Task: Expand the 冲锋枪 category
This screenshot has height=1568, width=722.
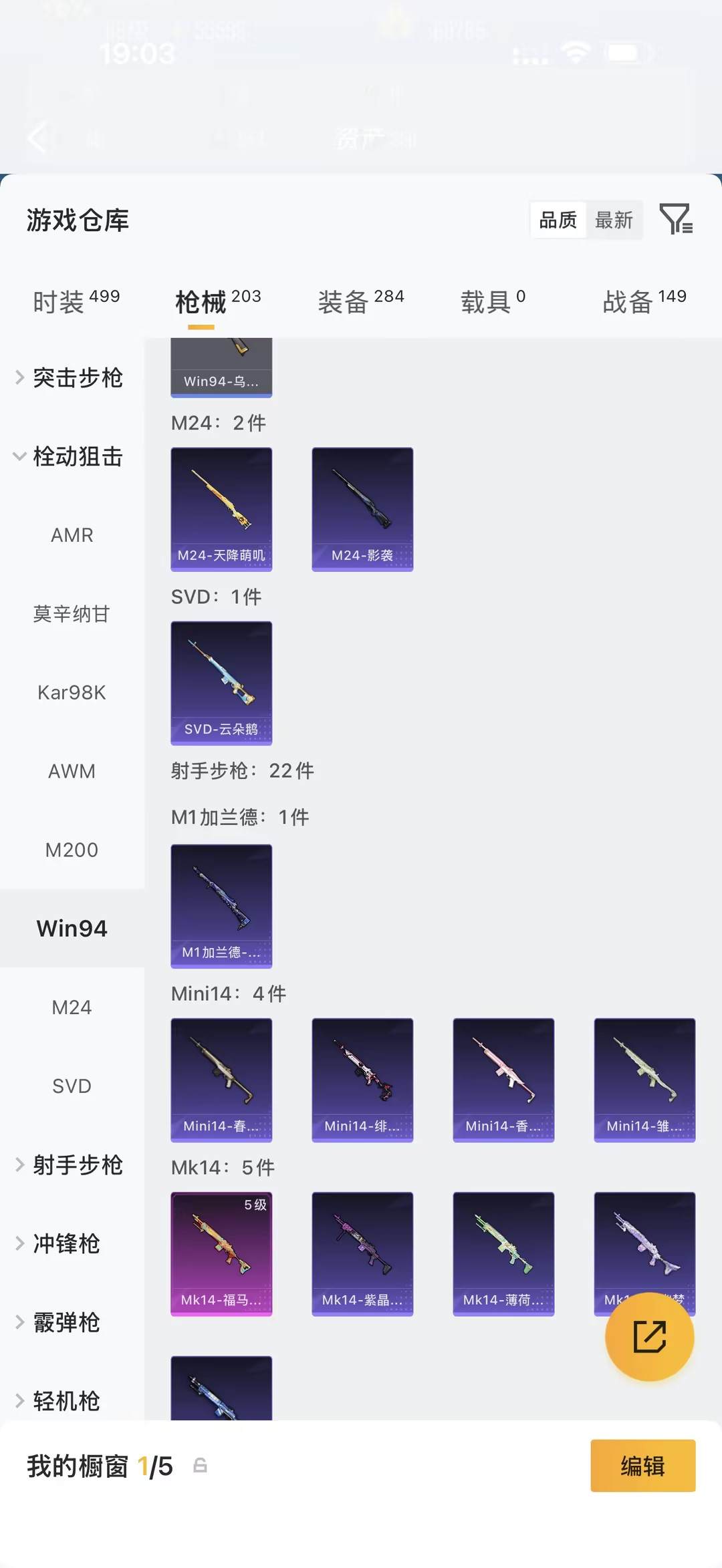Action: pos(66,1243)
